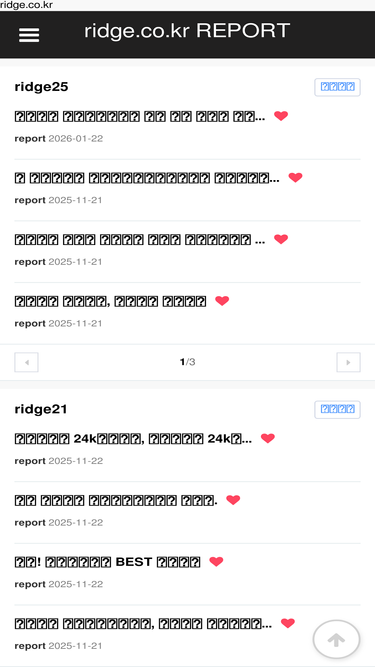Open the hamburger menu

tap(29, 35)
